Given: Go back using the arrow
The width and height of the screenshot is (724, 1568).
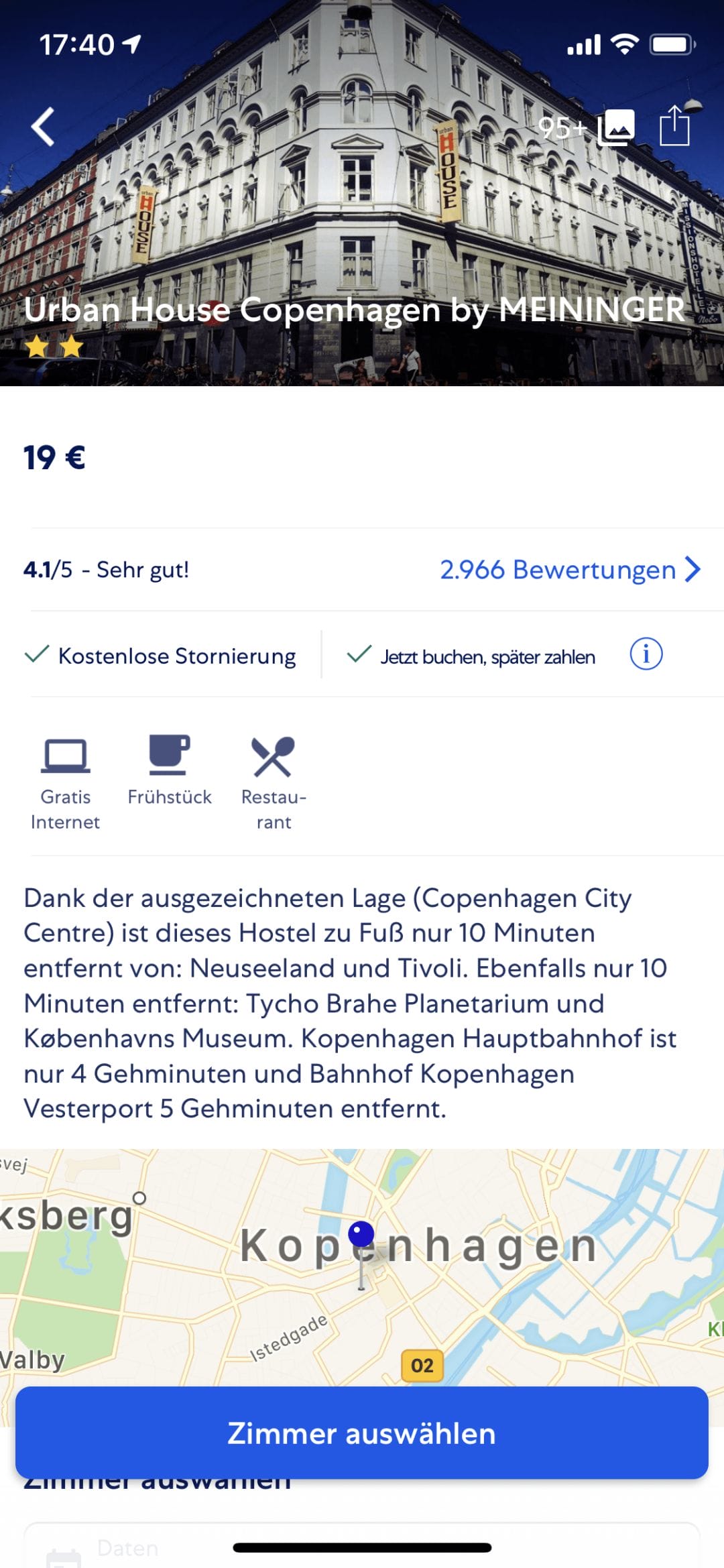Looking at the screenshot, I should 43,126.
